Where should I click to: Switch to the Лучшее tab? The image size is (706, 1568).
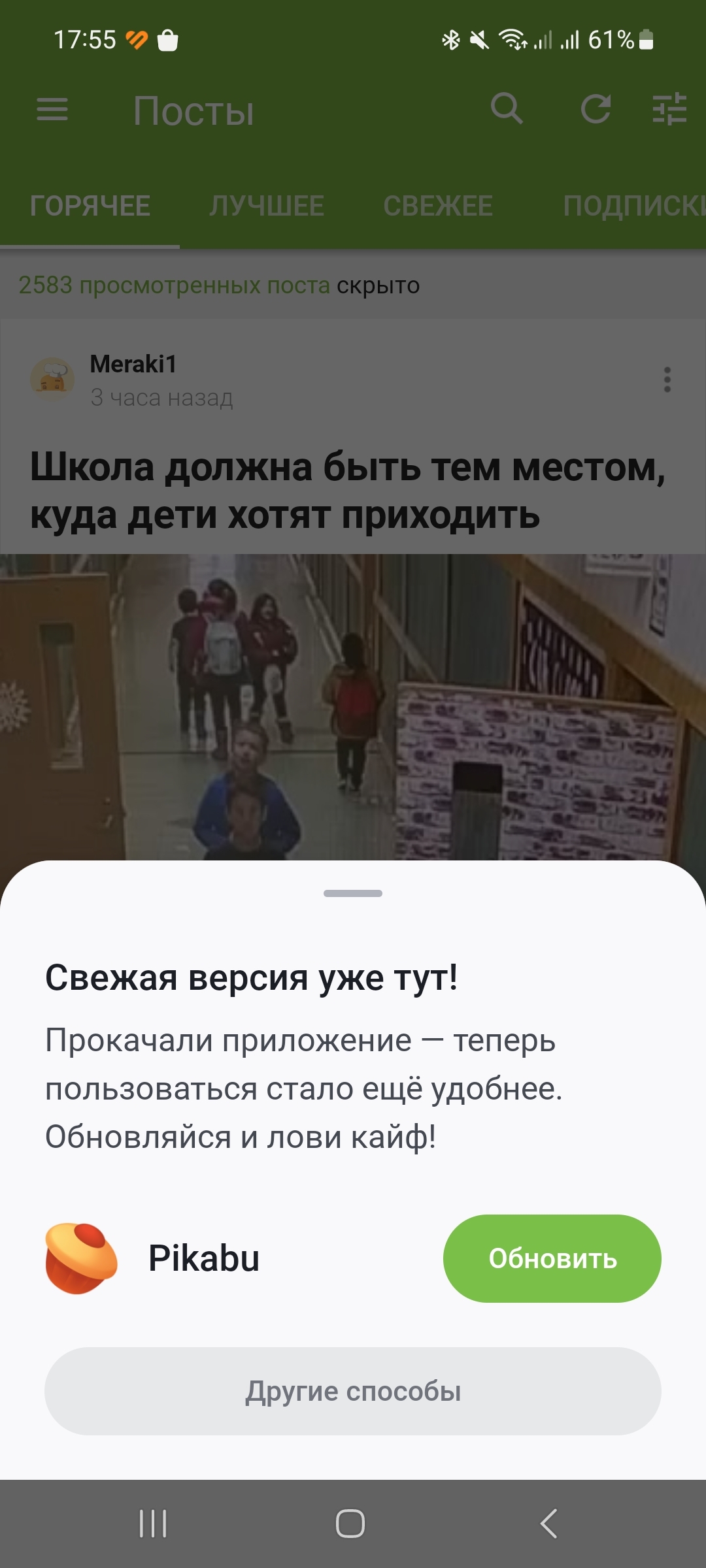point(266,206)
